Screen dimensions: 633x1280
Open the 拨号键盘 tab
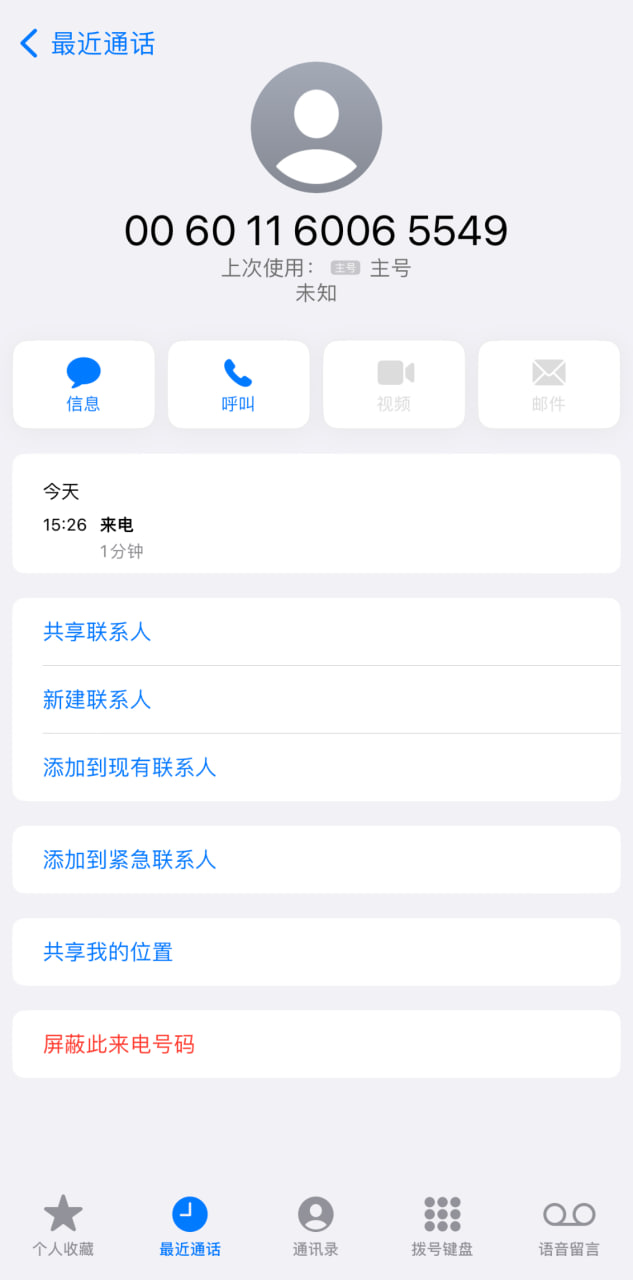tap(442, 1227)
